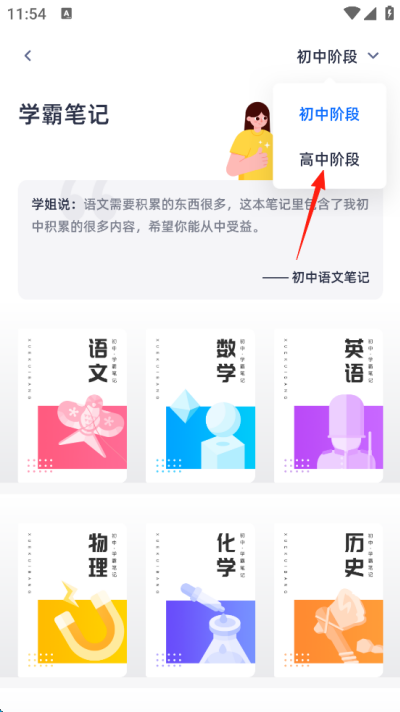Open the 英语 notes card
The height and width of the screenshot is (712, 400).
click(328, 405)
